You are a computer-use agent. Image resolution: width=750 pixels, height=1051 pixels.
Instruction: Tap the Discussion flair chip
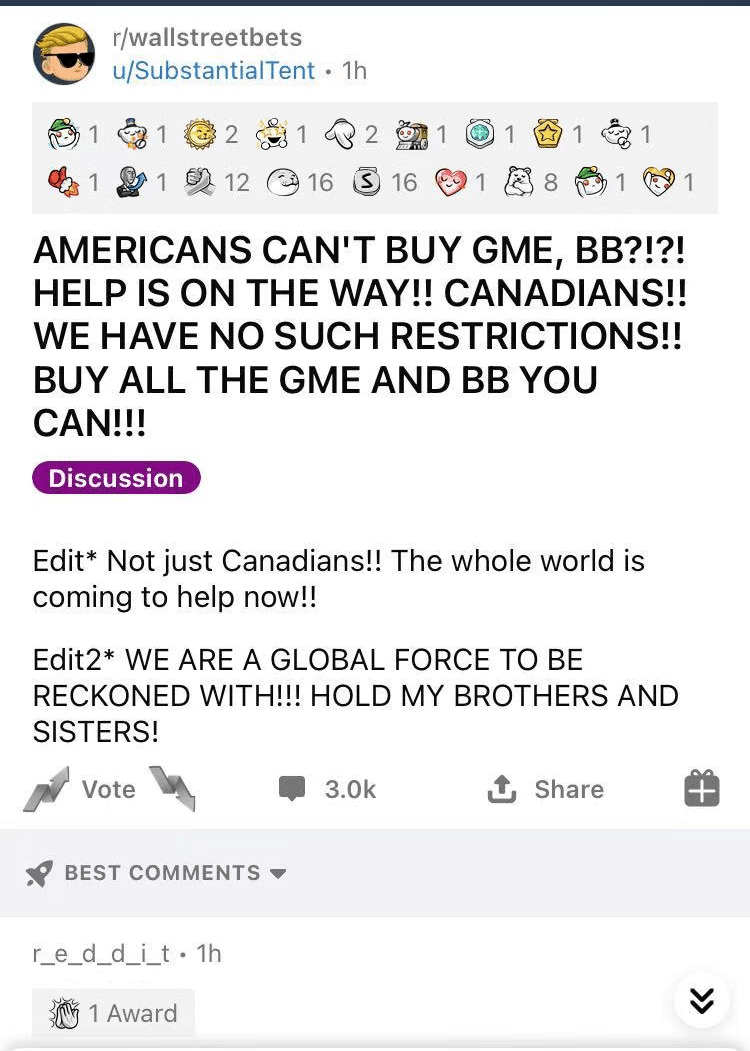coord(116,478)
